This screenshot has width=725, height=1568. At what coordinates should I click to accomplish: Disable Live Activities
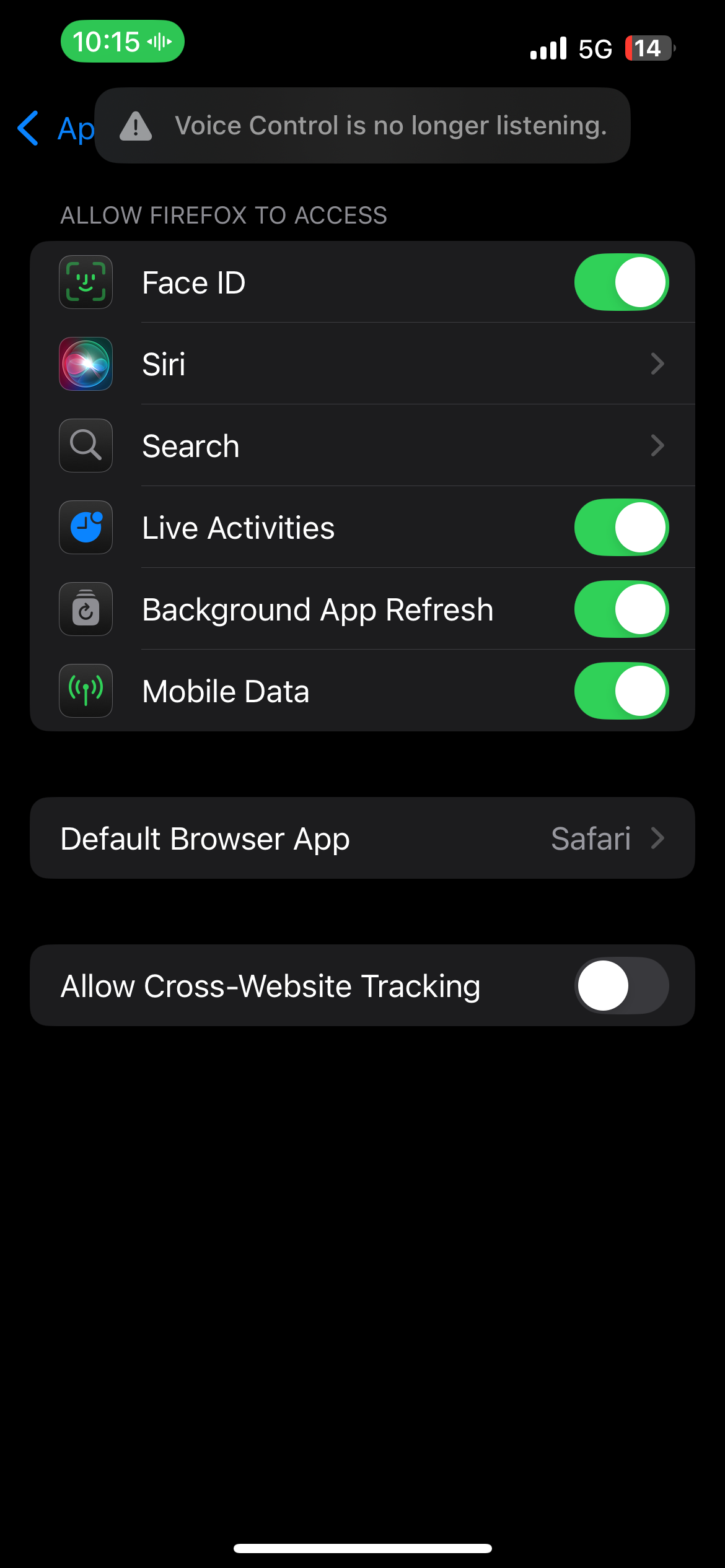[621, 528]
